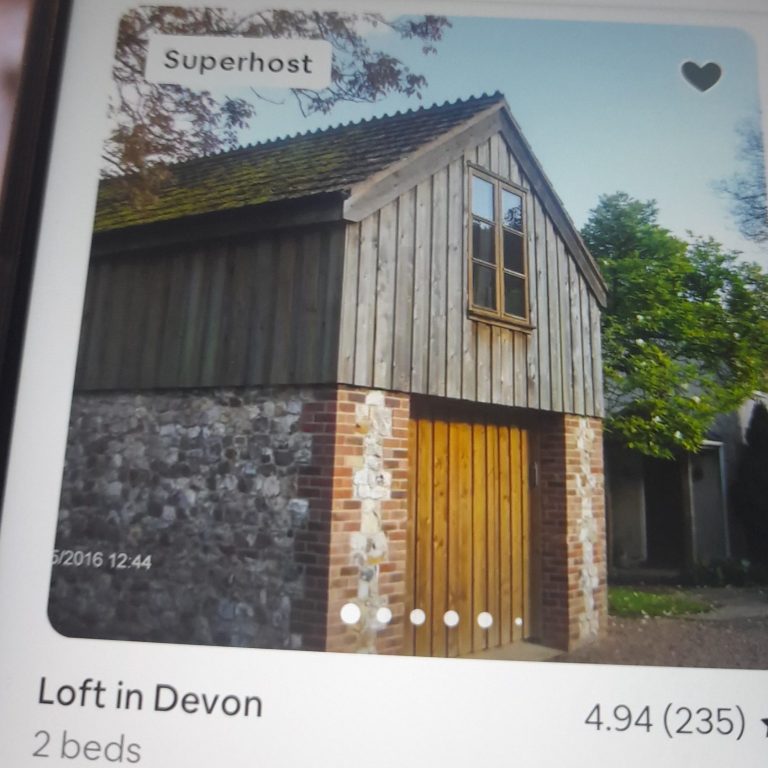The image size is (768, 768).
Task: Tap the photo carousel page indicator dots
Action: [x=432, y=617]
